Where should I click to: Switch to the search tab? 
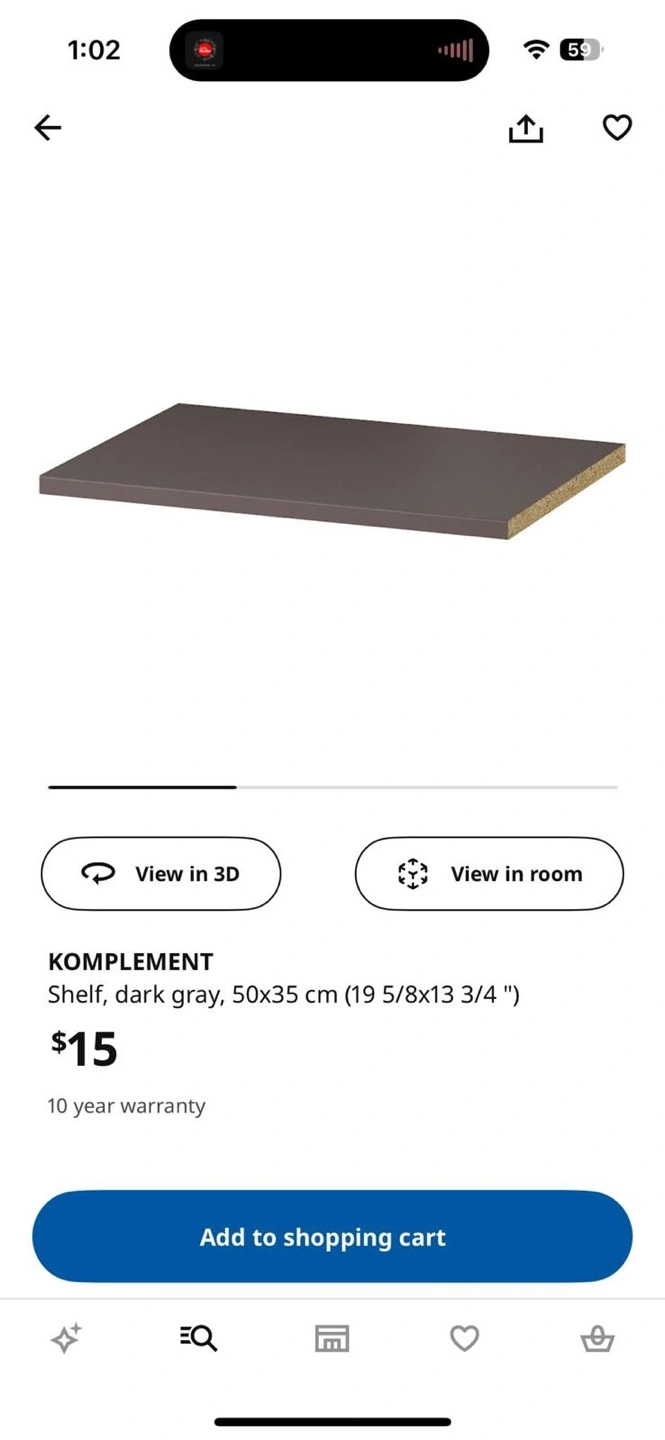[x=198, y=1338]
